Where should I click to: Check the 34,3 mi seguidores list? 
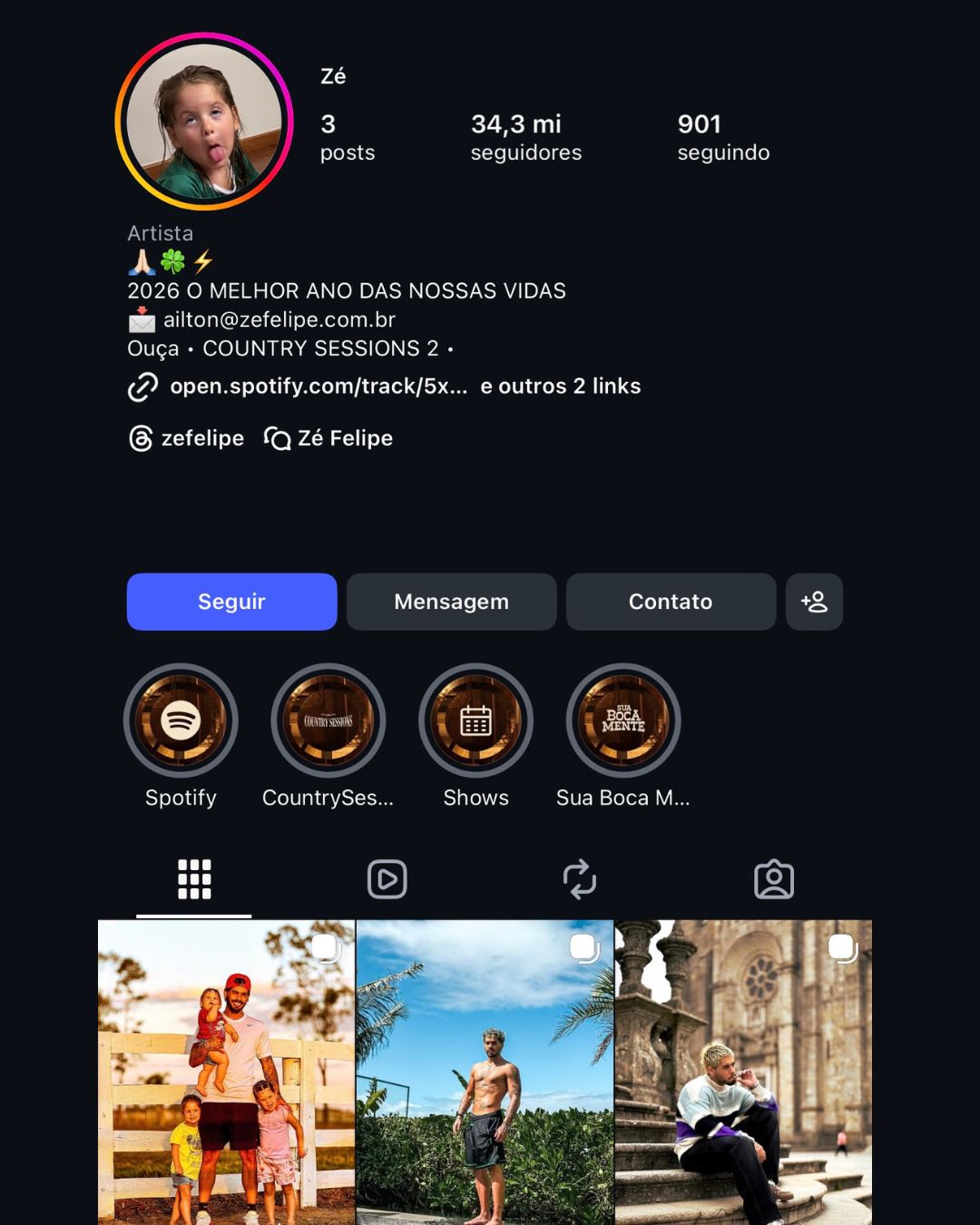525,137
